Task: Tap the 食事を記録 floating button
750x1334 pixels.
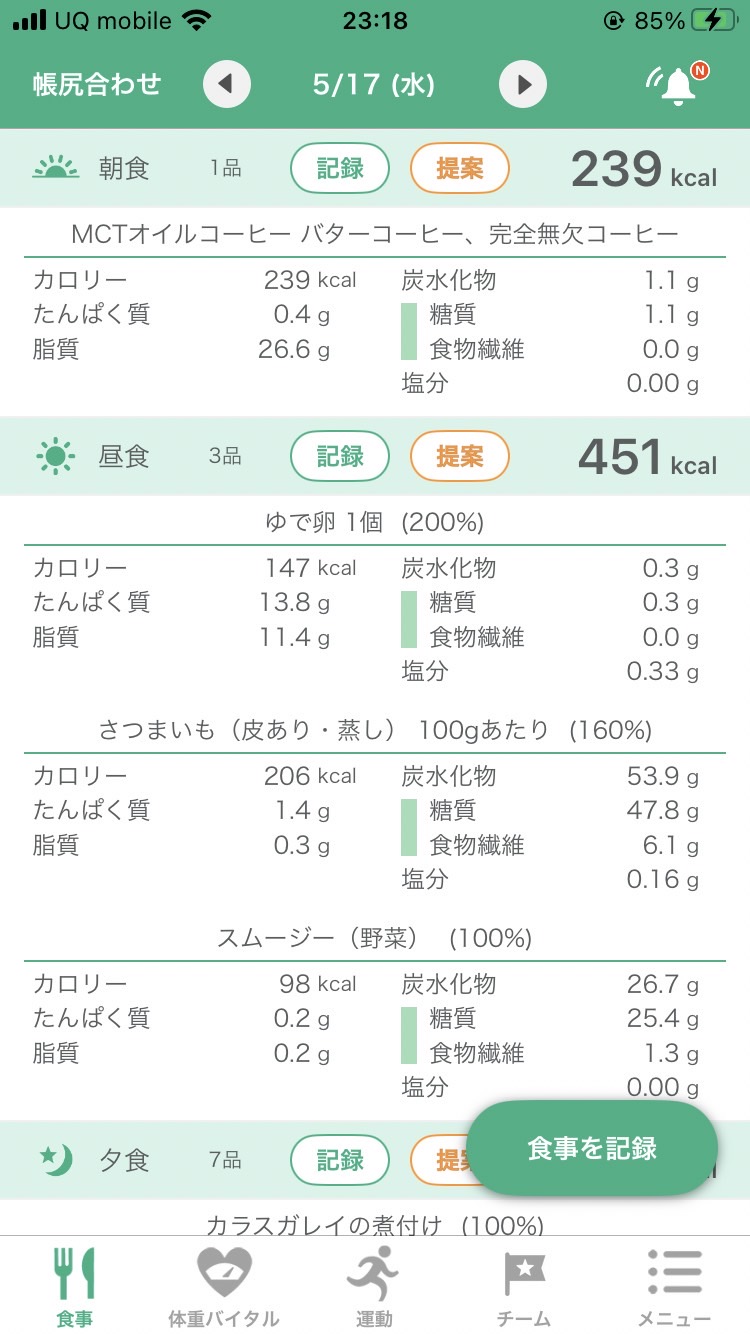Action: 592,1148
